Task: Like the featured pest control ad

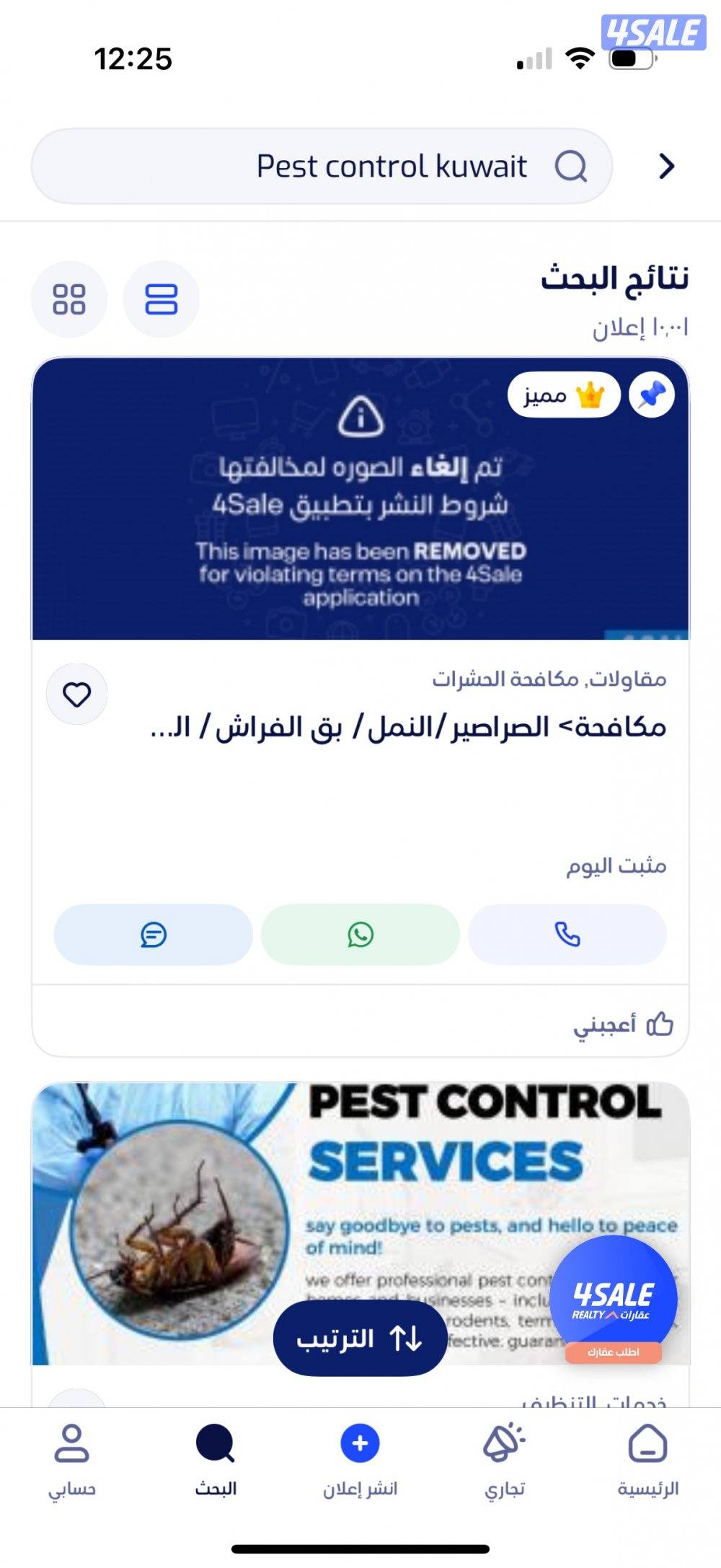Action: pos(623,1024)
